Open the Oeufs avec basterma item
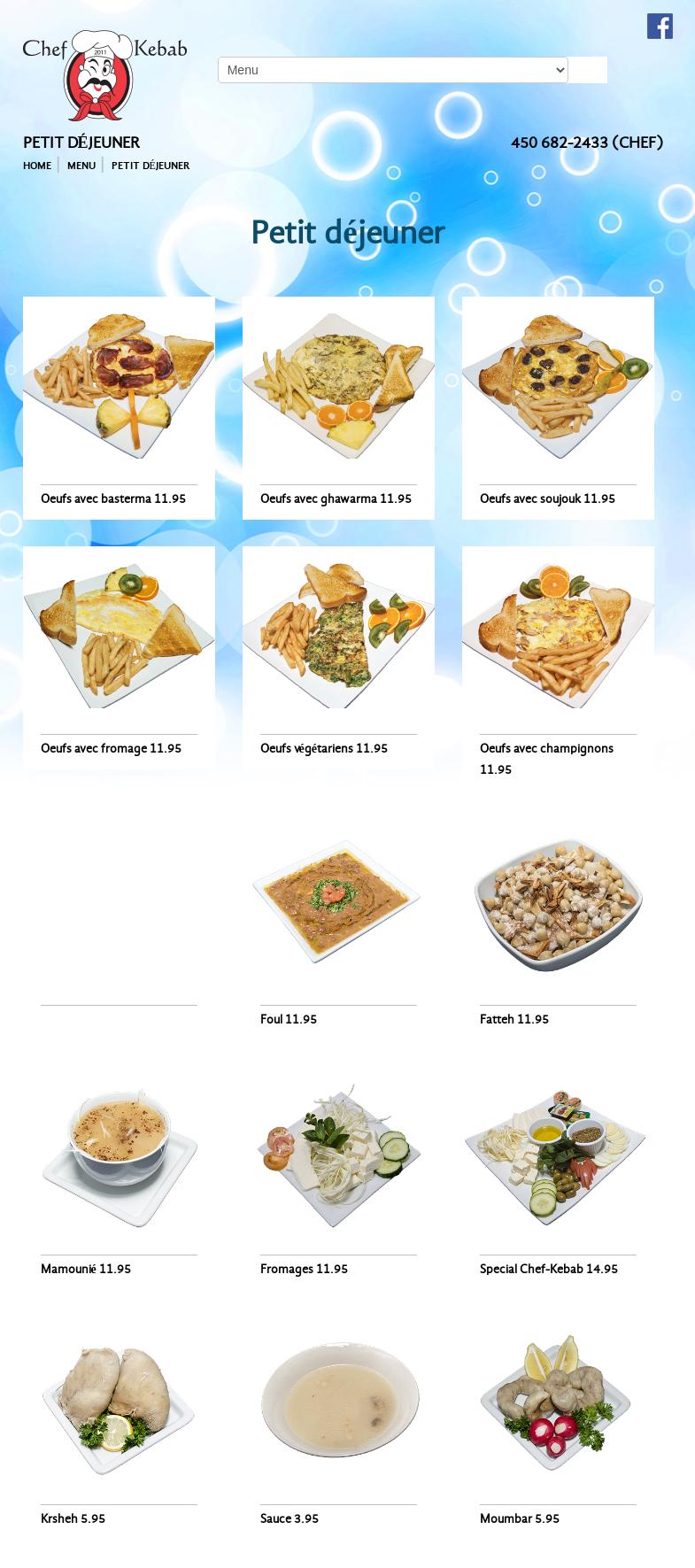The width and height of the screenshot is (695, 1568). point(119,408)
